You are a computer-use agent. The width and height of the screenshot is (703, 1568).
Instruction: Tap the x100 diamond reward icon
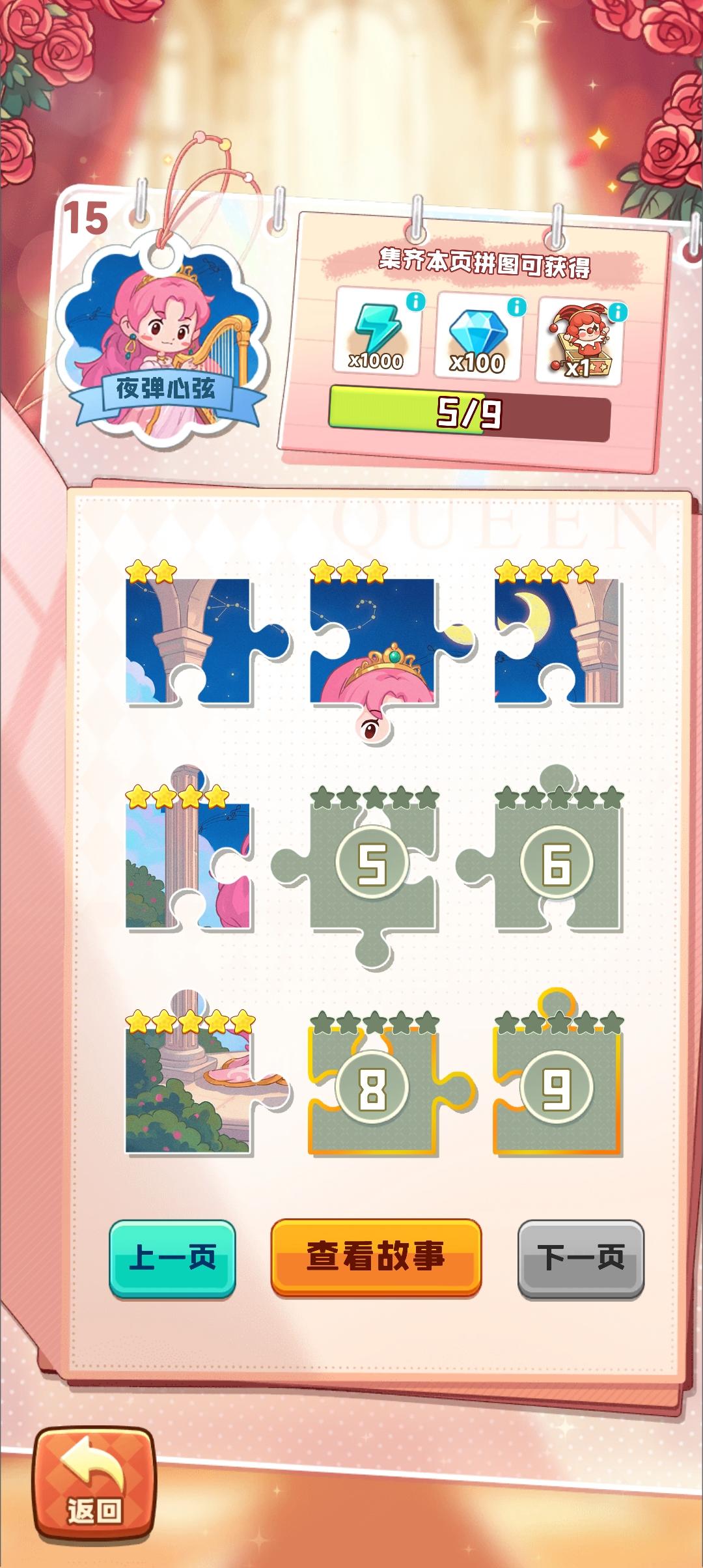[477, 332]
